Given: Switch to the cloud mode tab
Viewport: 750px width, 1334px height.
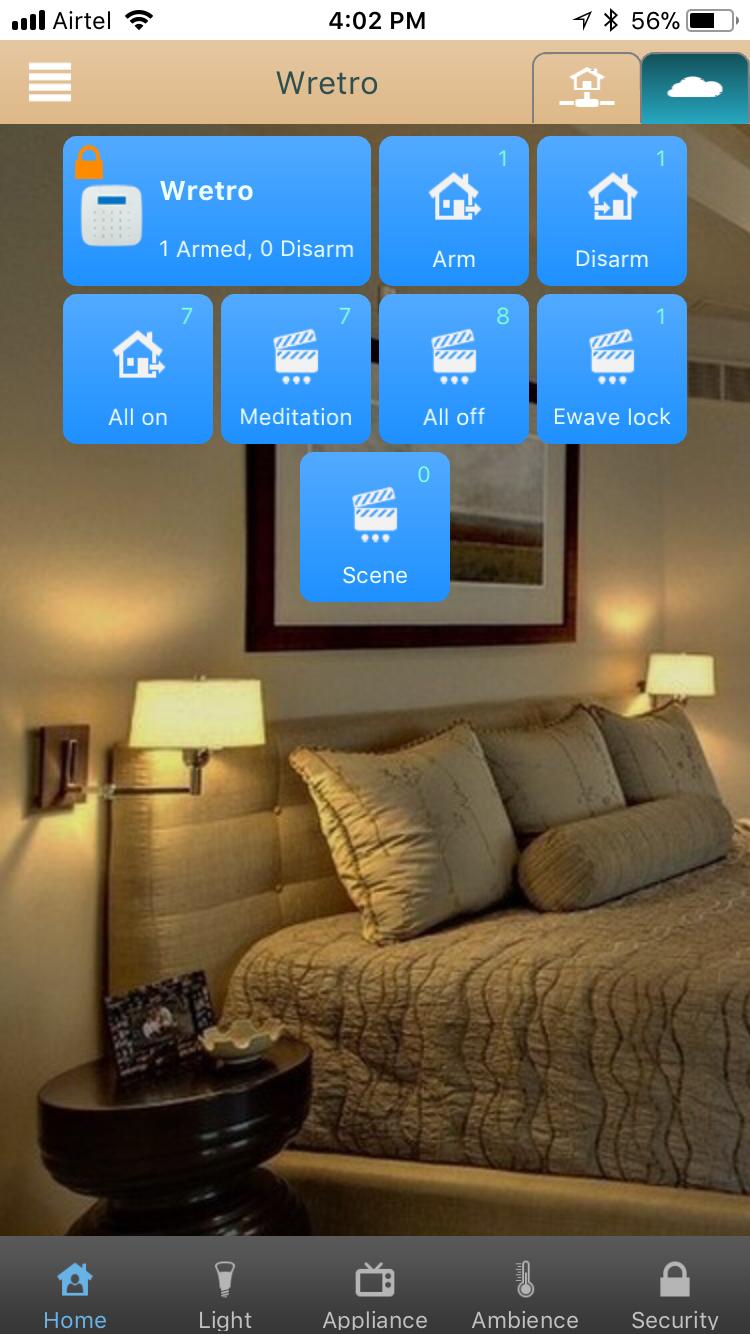Looking at the screenshot, I should (694, 88).
